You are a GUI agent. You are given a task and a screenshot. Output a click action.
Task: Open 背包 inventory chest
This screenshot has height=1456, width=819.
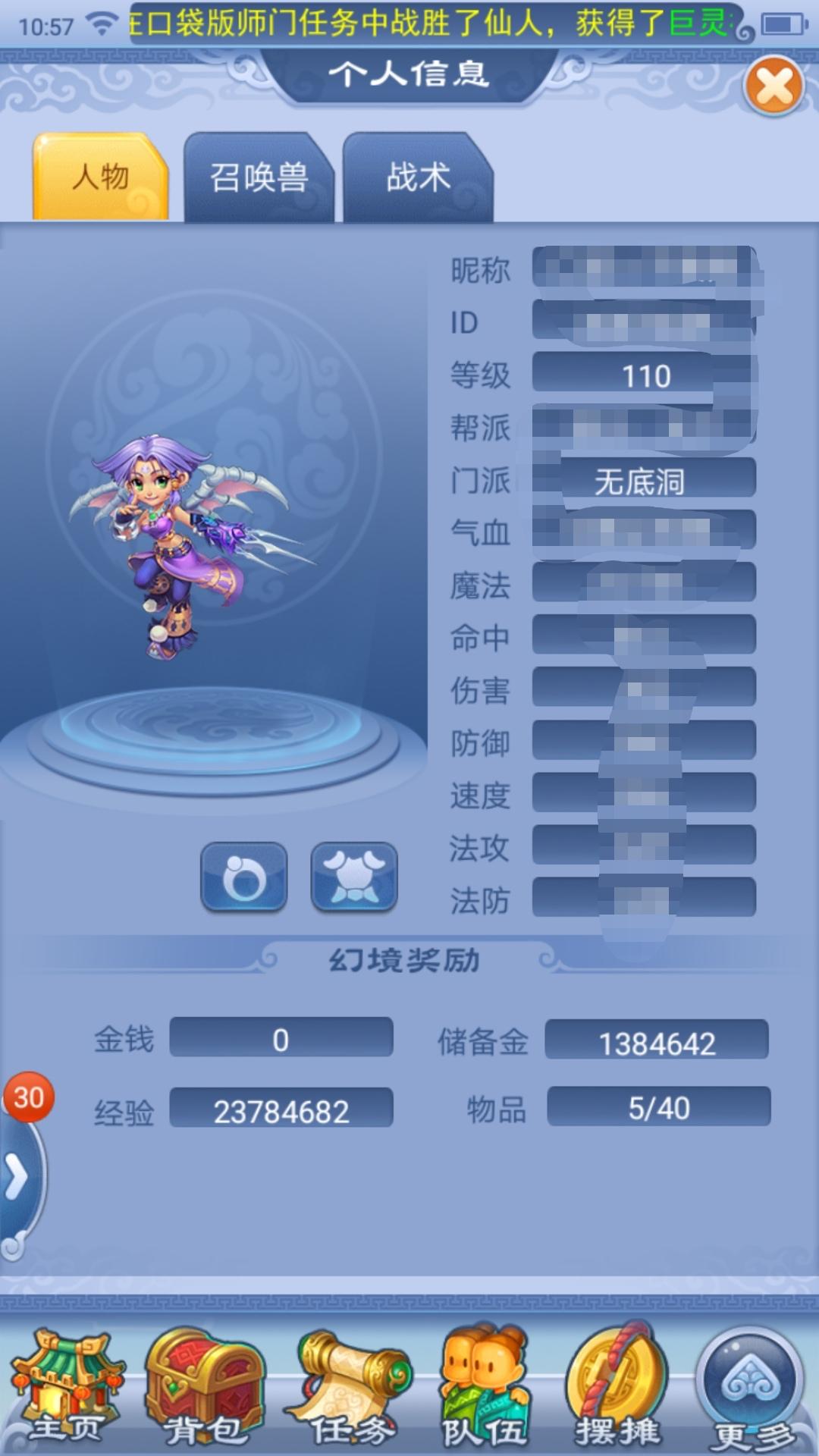click(205, 1388)
